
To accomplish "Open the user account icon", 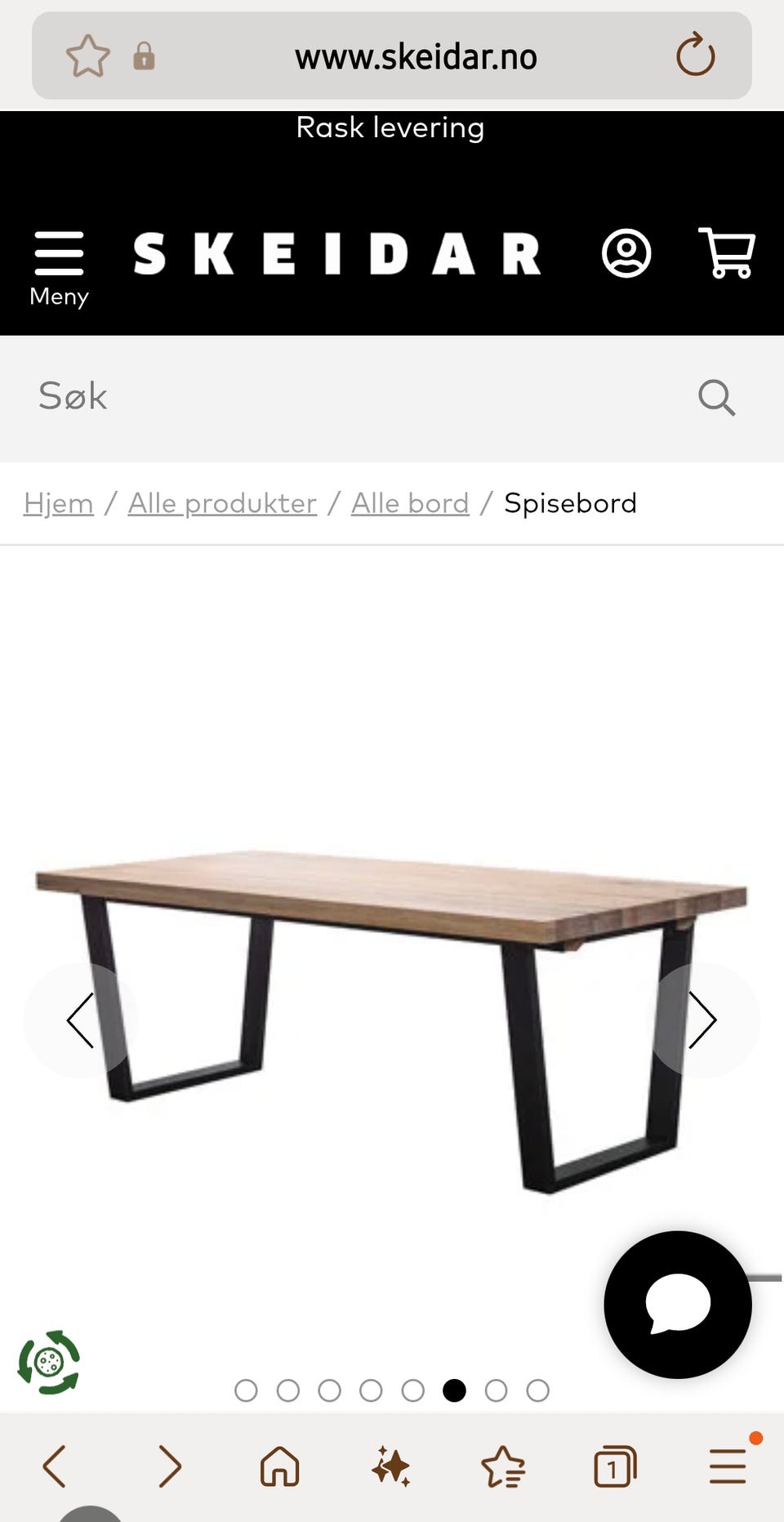I will pos(627,254).
